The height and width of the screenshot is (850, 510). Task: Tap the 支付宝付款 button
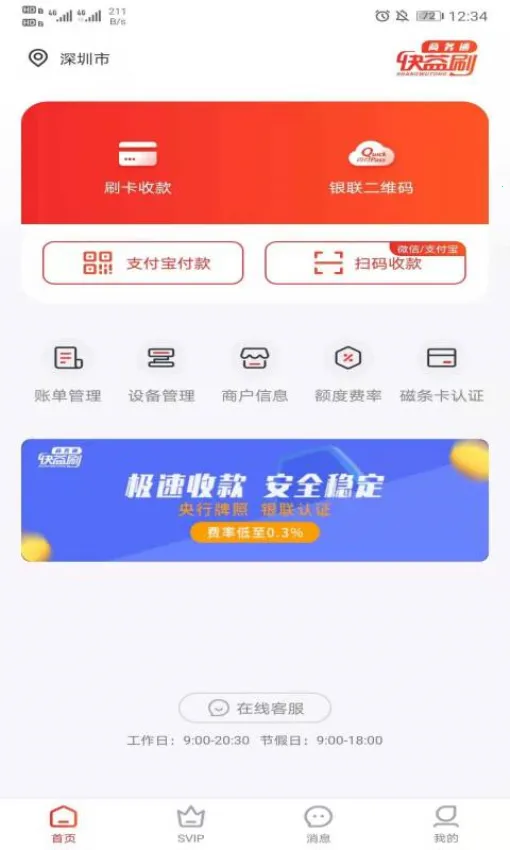[x=143, y=263]
